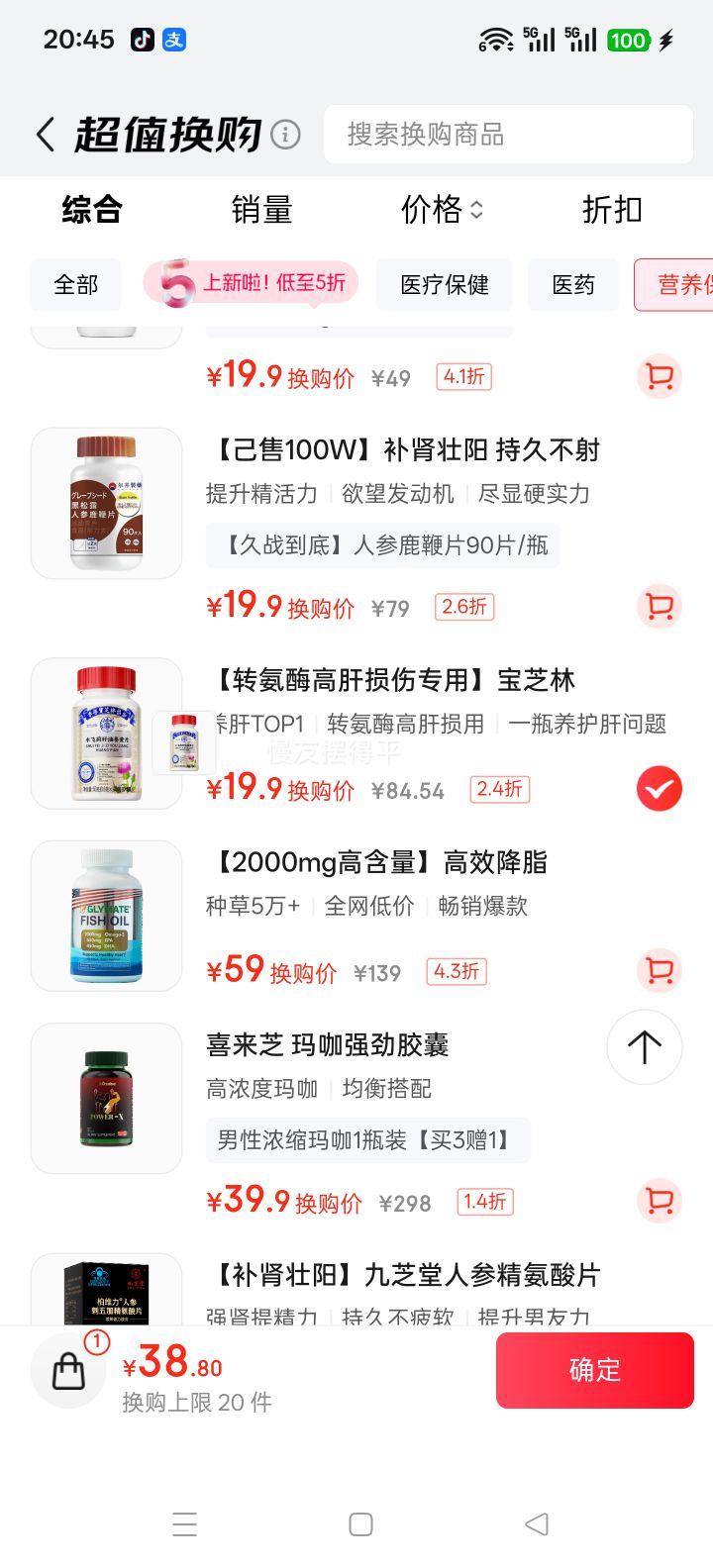713x1568 pixels.
Task: Sort products by 价格
Action: 442,210
